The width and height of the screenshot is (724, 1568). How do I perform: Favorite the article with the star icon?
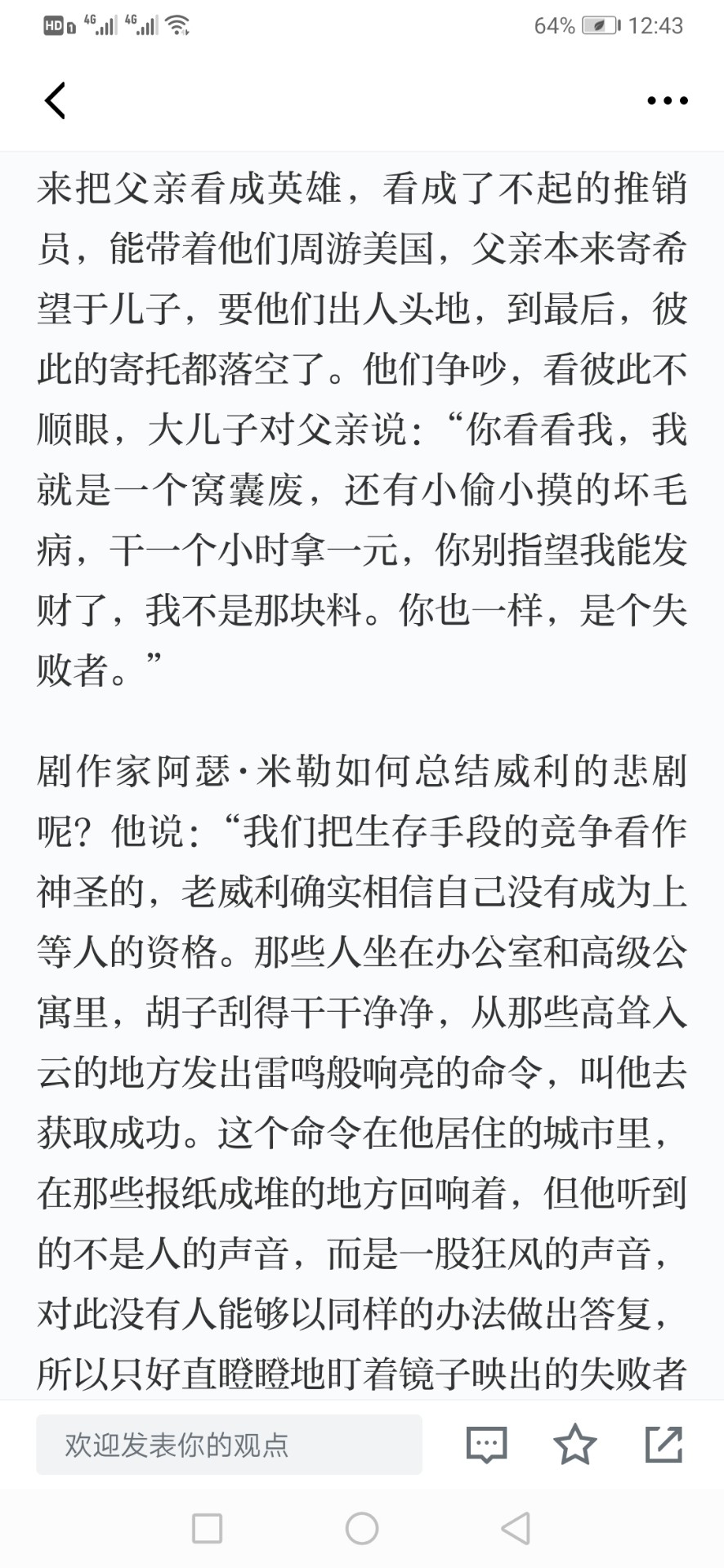coord(575,1444)
